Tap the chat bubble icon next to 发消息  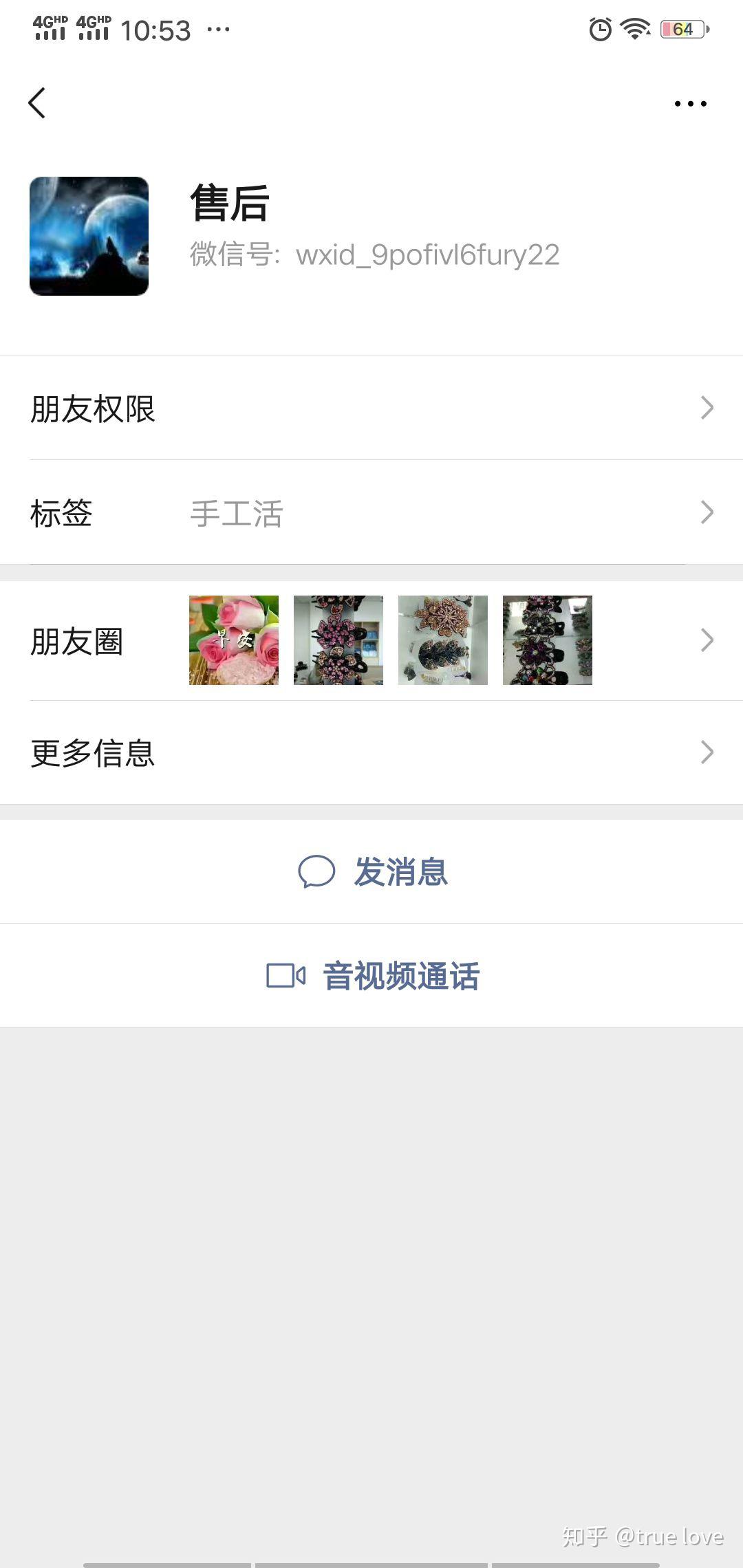click(x=317, y=871)
